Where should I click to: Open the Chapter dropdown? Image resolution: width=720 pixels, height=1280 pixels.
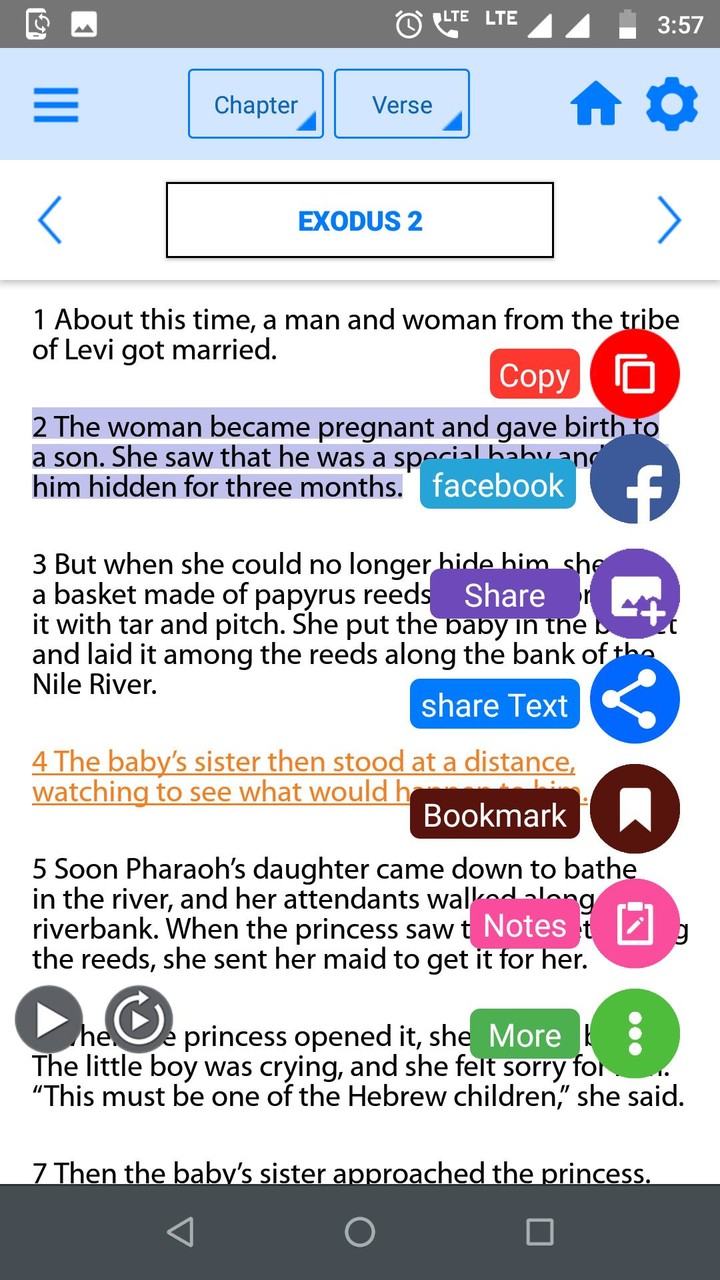point(256,104)
